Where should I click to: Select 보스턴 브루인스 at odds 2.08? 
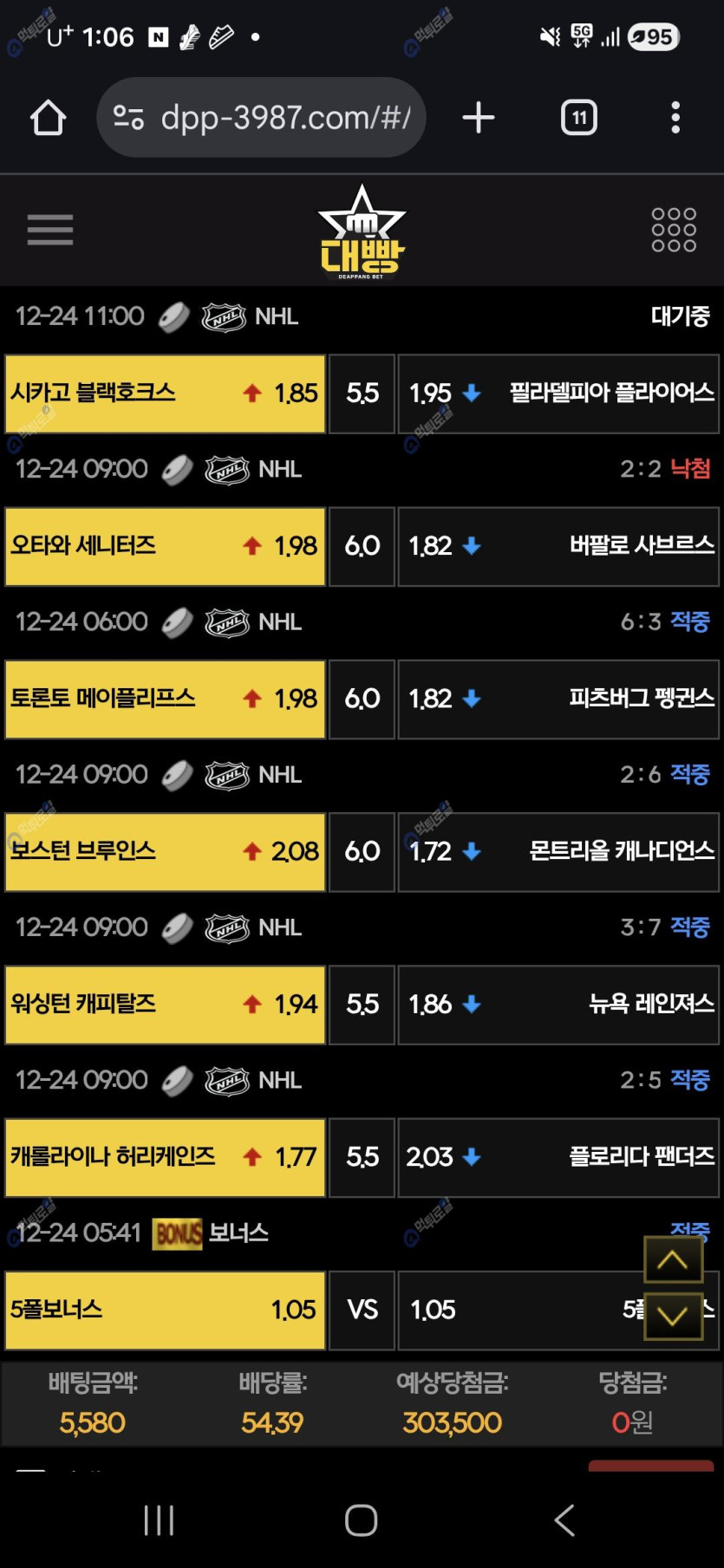165,851
